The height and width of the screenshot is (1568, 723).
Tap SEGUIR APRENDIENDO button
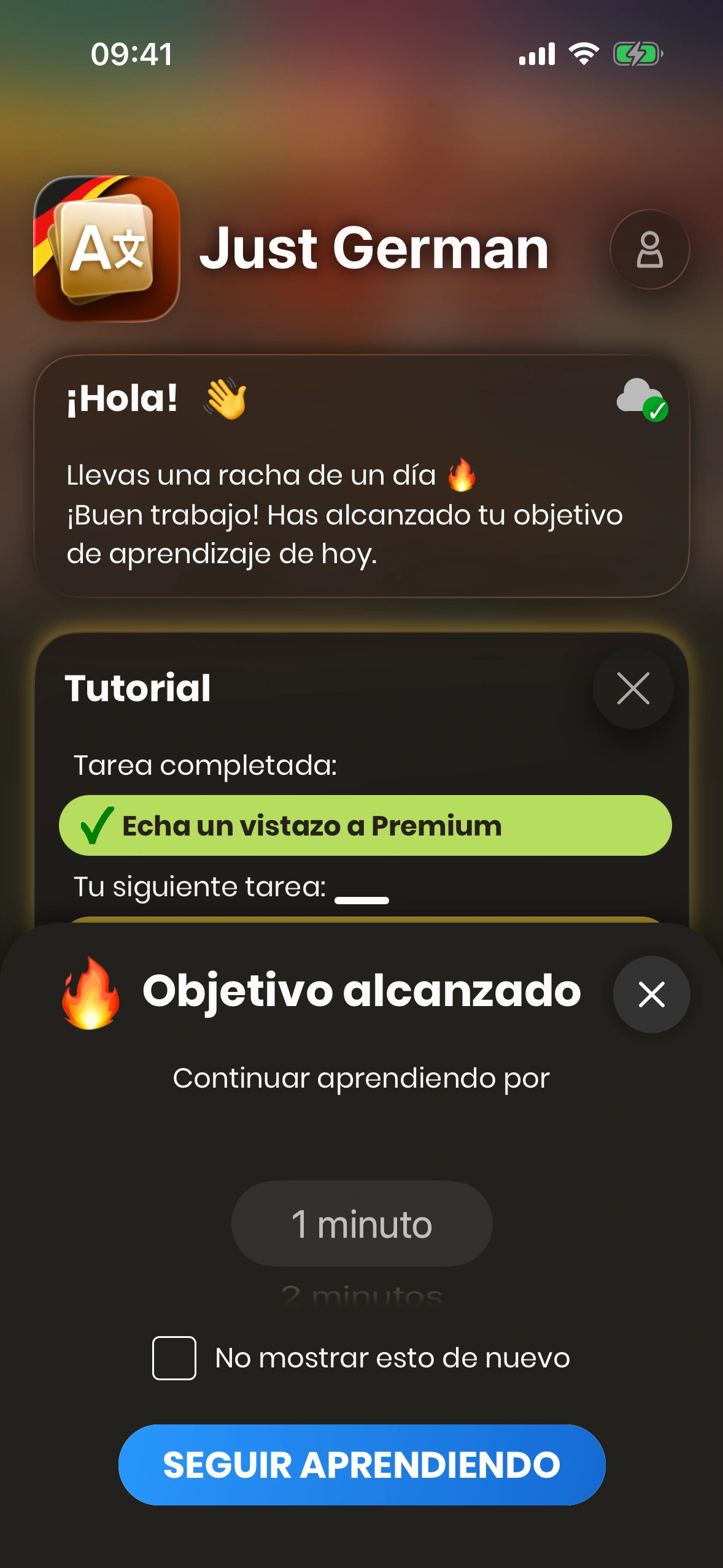pos(361,1464)
